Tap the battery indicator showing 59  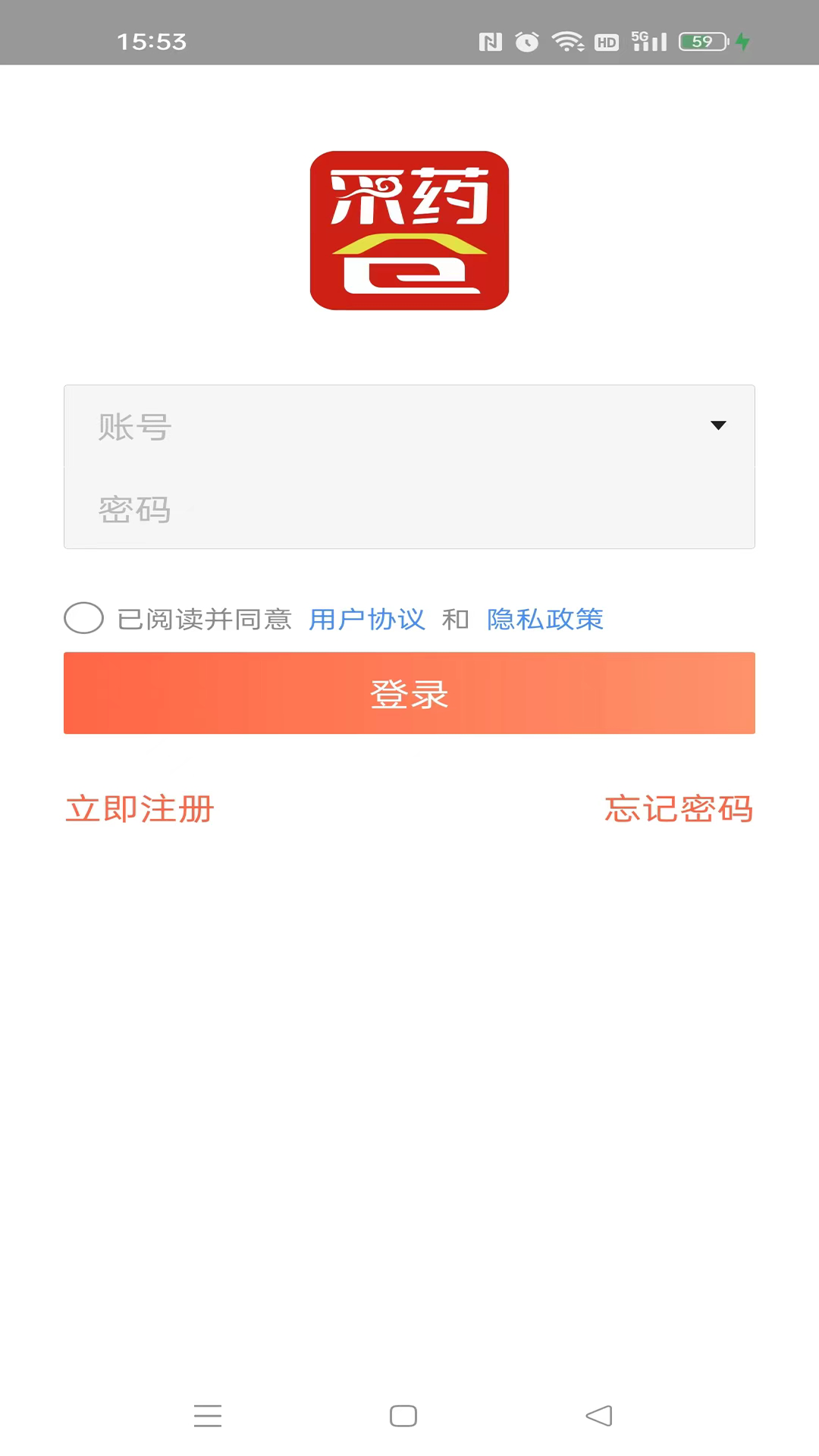pyautogui.click(x=701, y=42)
